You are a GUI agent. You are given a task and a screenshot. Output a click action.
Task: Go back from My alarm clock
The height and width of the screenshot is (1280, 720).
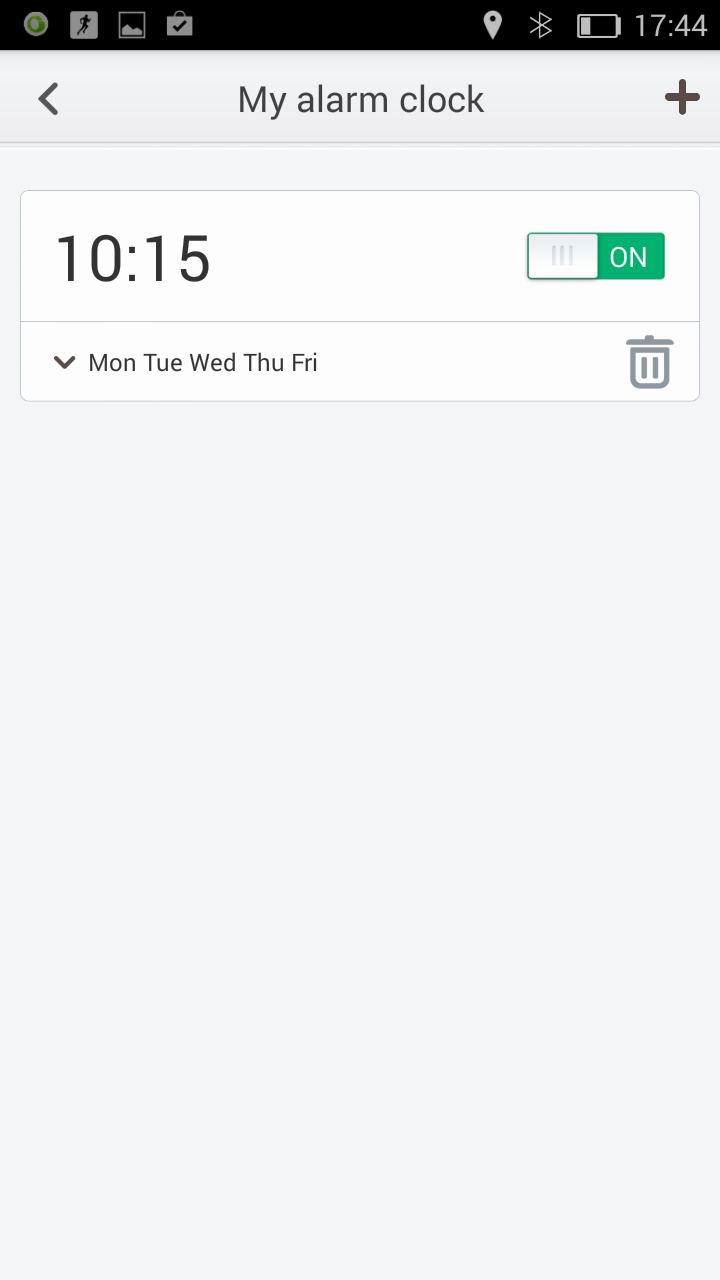48,99
